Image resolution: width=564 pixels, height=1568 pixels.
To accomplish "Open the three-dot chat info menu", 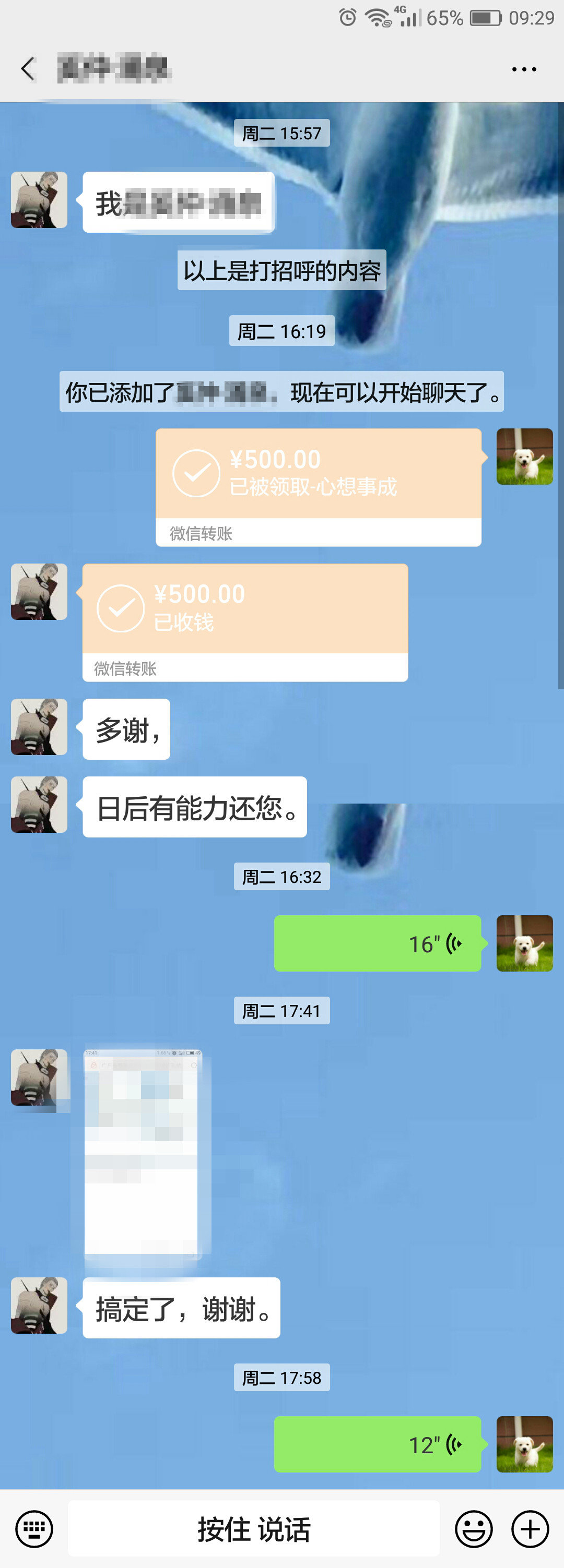I will (x=524, y=69).
